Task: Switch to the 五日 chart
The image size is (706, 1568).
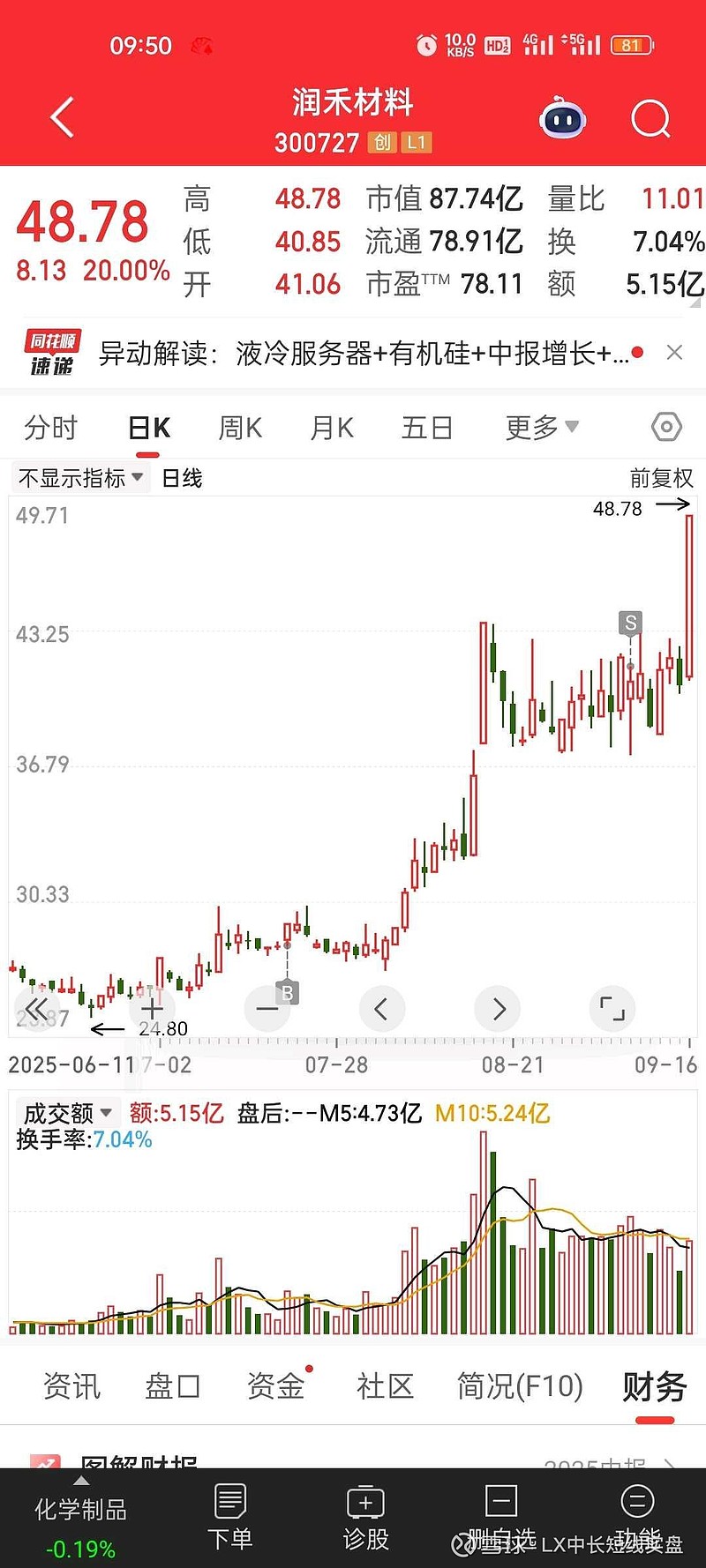Action: coord(427,428)
